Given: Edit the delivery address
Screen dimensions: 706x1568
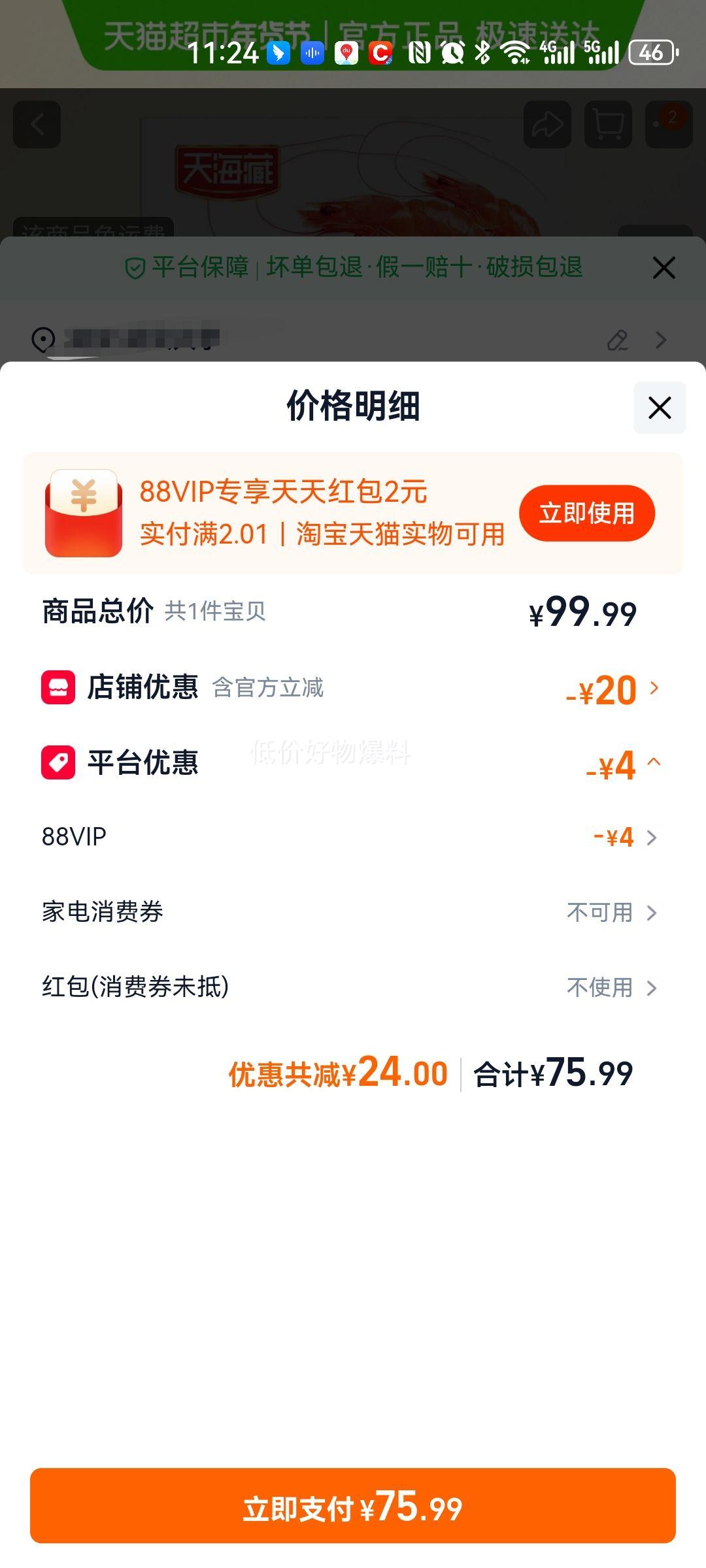Looking at the screenshot, I should pyautogui.click(x=617, y=340).
